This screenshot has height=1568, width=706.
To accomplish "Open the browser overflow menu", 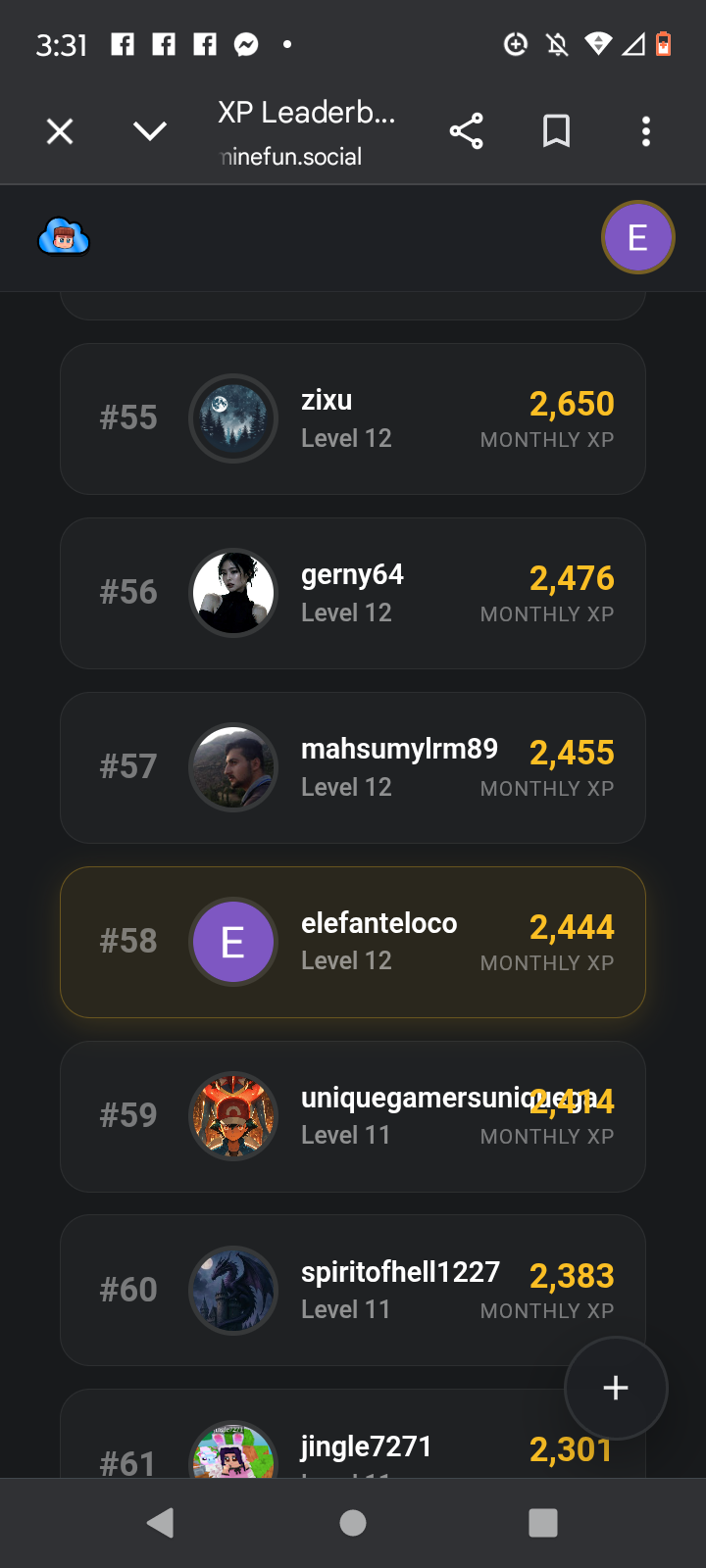I will pos(645,131).
